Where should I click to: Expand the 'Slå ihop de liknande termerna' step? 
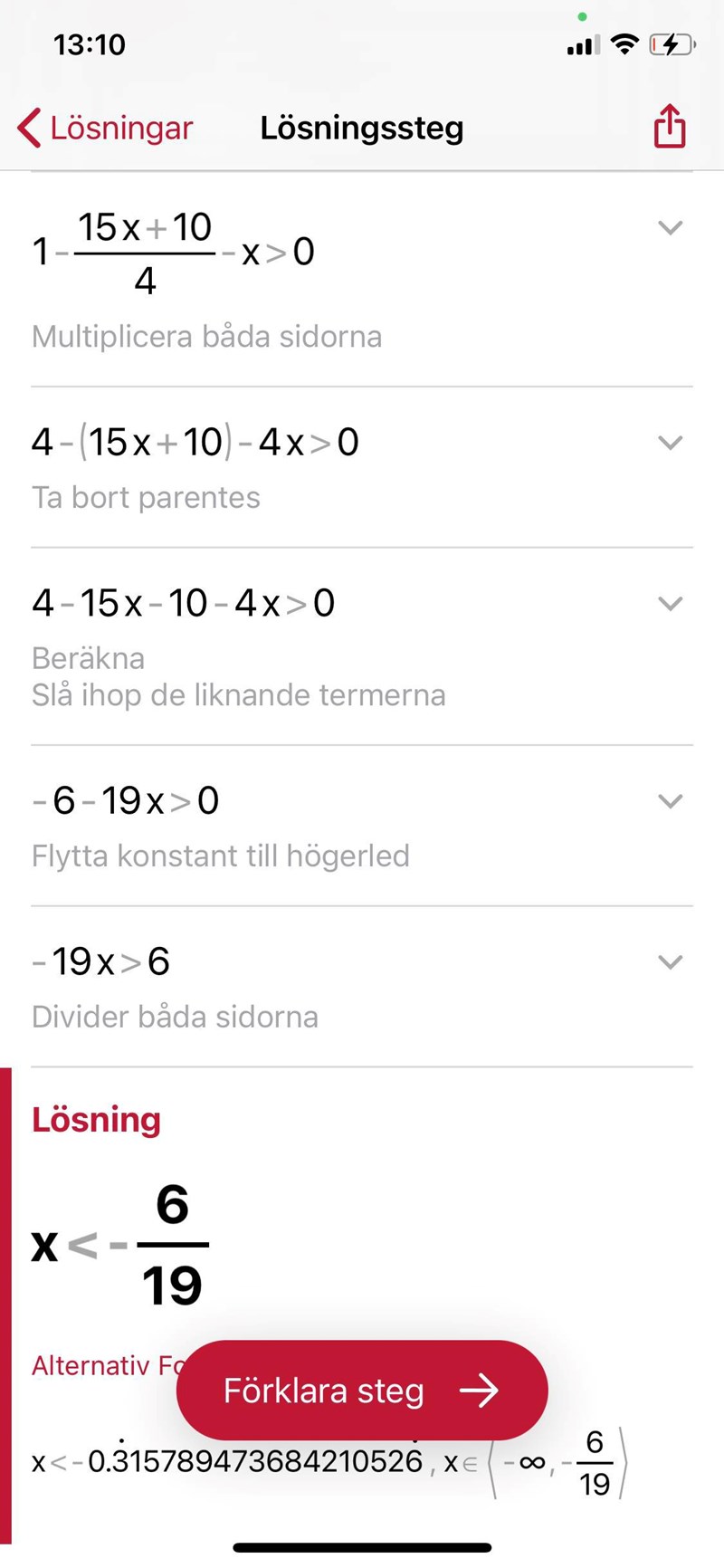(670, 604)
